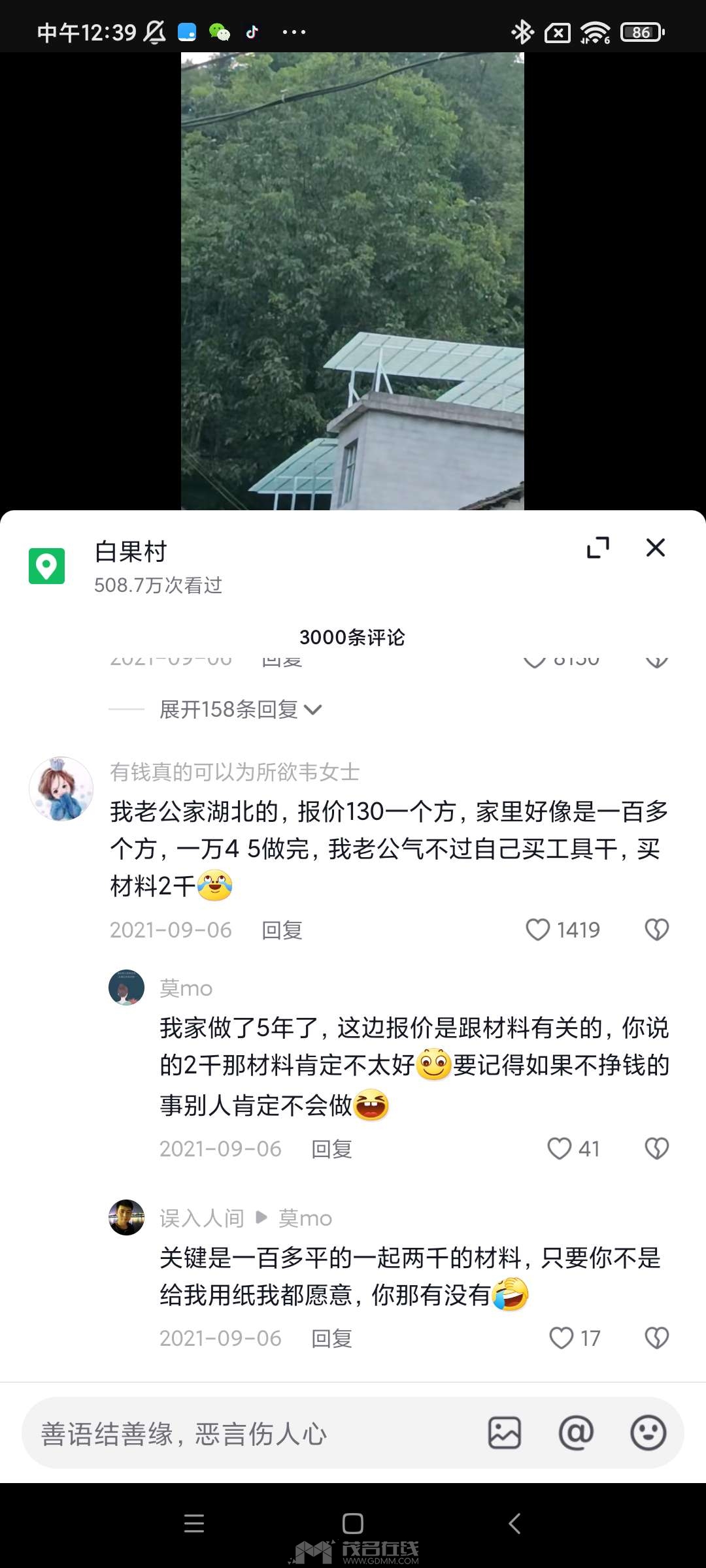Image resolution: width=706 pixels, height=1568 pixels.
Task: Expand the comments panel to full screen
Action: [598, 547]
